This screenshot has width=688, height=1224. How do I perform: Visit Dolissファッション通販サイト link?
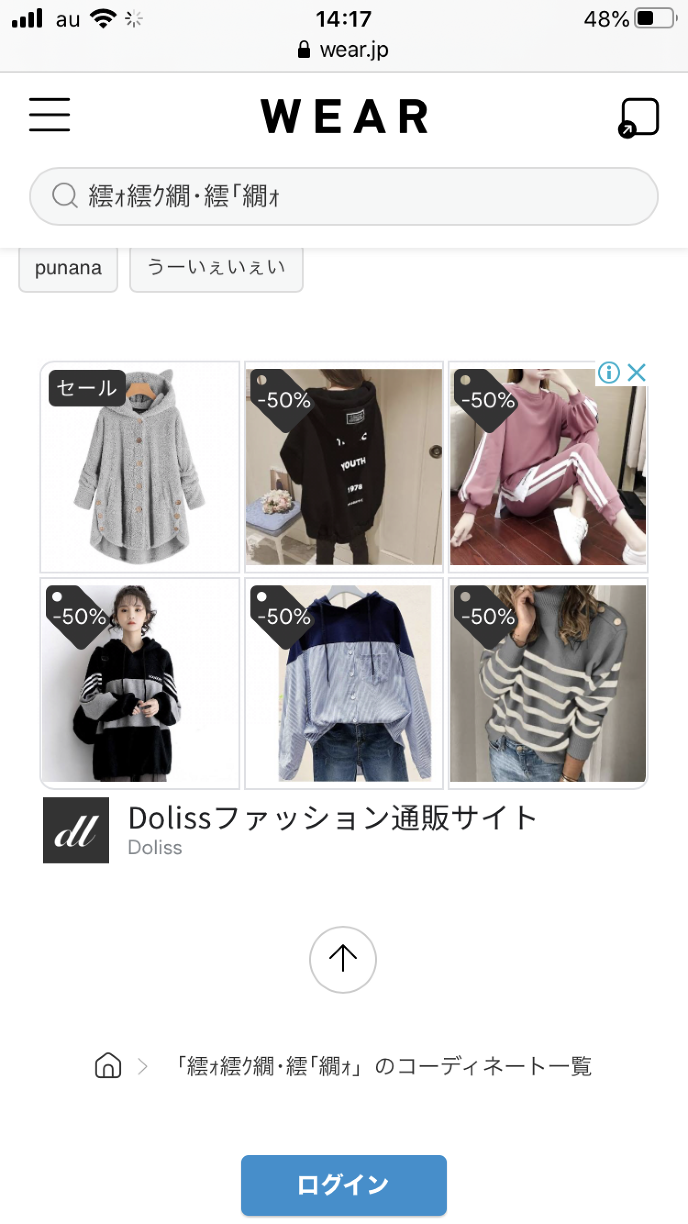(333, 818)
